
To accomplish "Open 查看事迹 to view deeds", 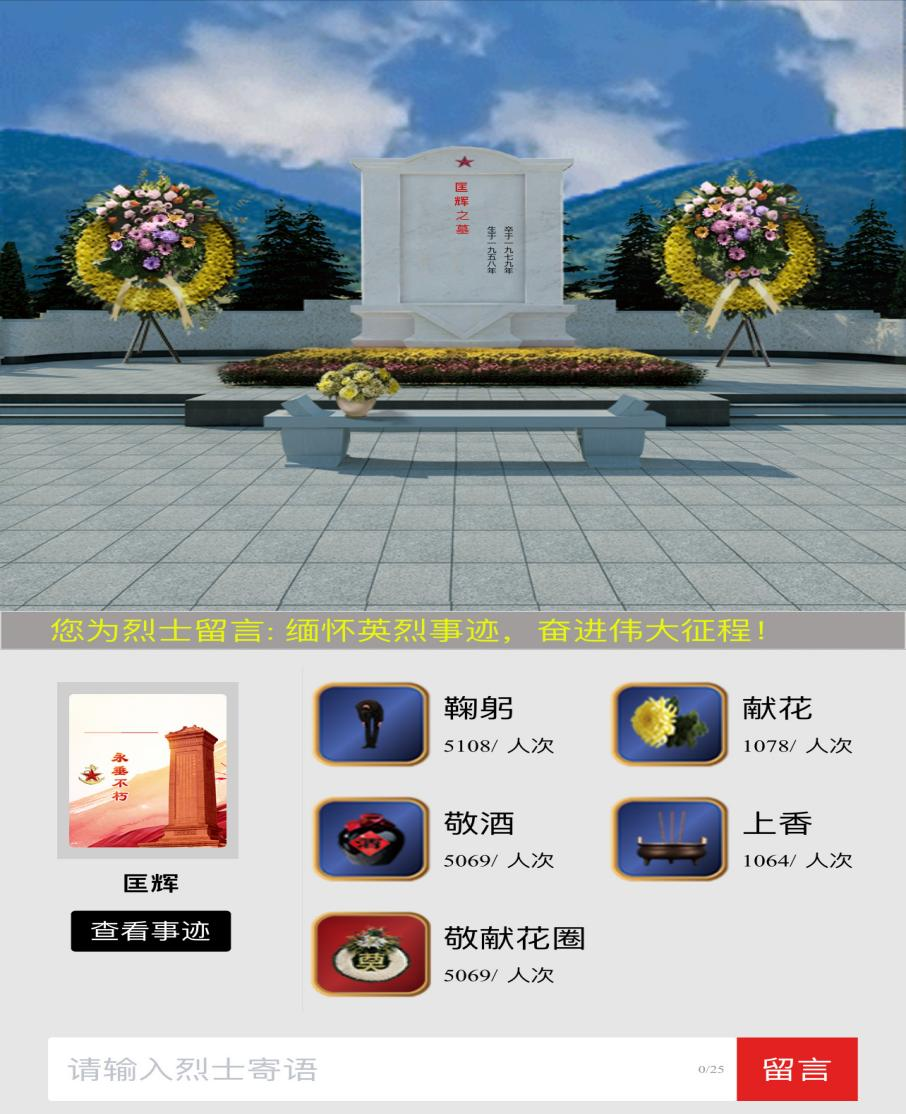I will [x=151, y=931].
